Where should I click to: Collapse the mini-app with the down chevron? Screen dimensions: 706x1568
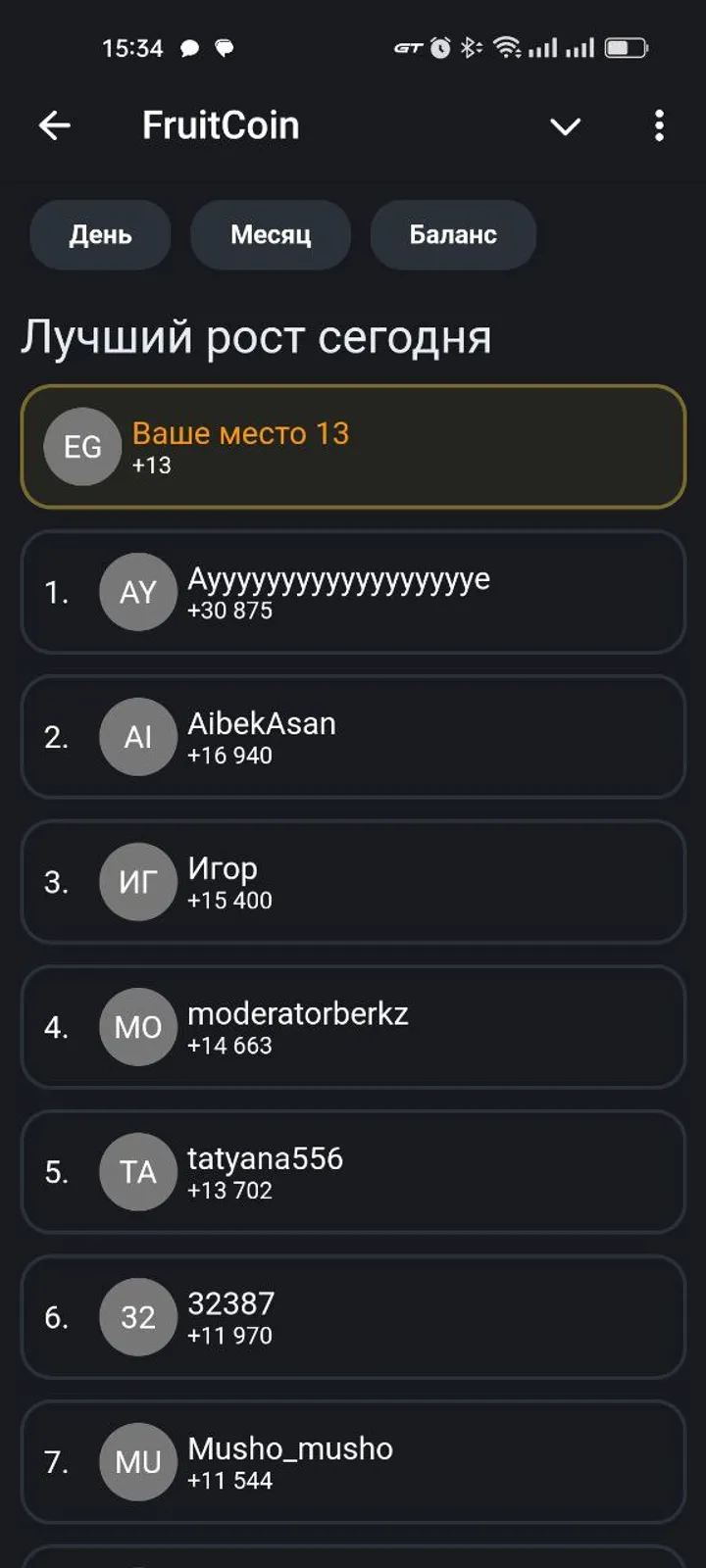click(566, 127)
